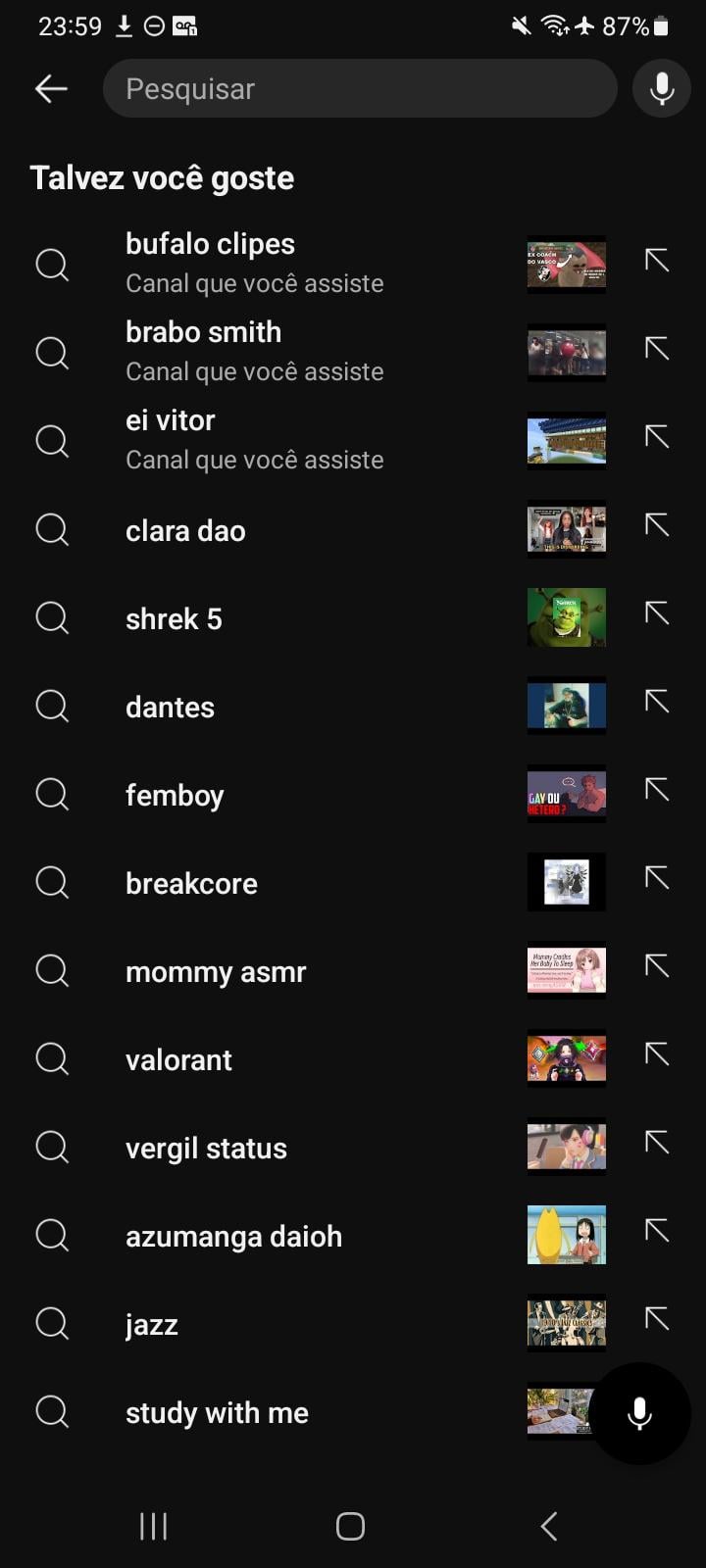This screenshot has width=706, height=1568.
Task: Open the ei vitor suggestion
Action: 254,440
